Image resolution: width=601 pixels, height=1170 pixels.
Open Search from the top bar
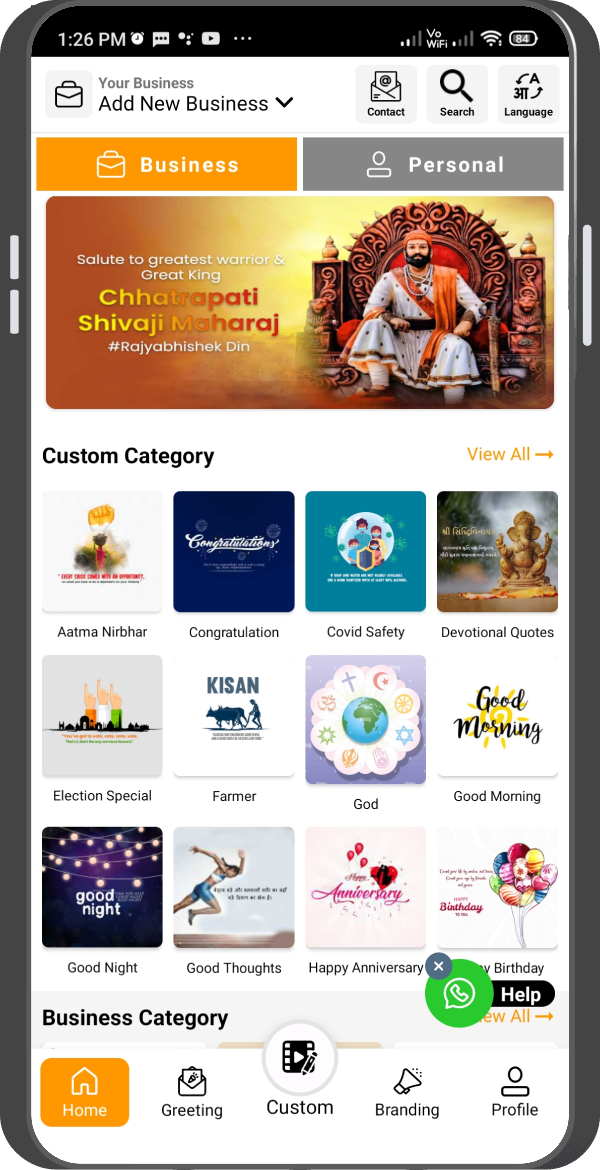[x=457, y=94]
